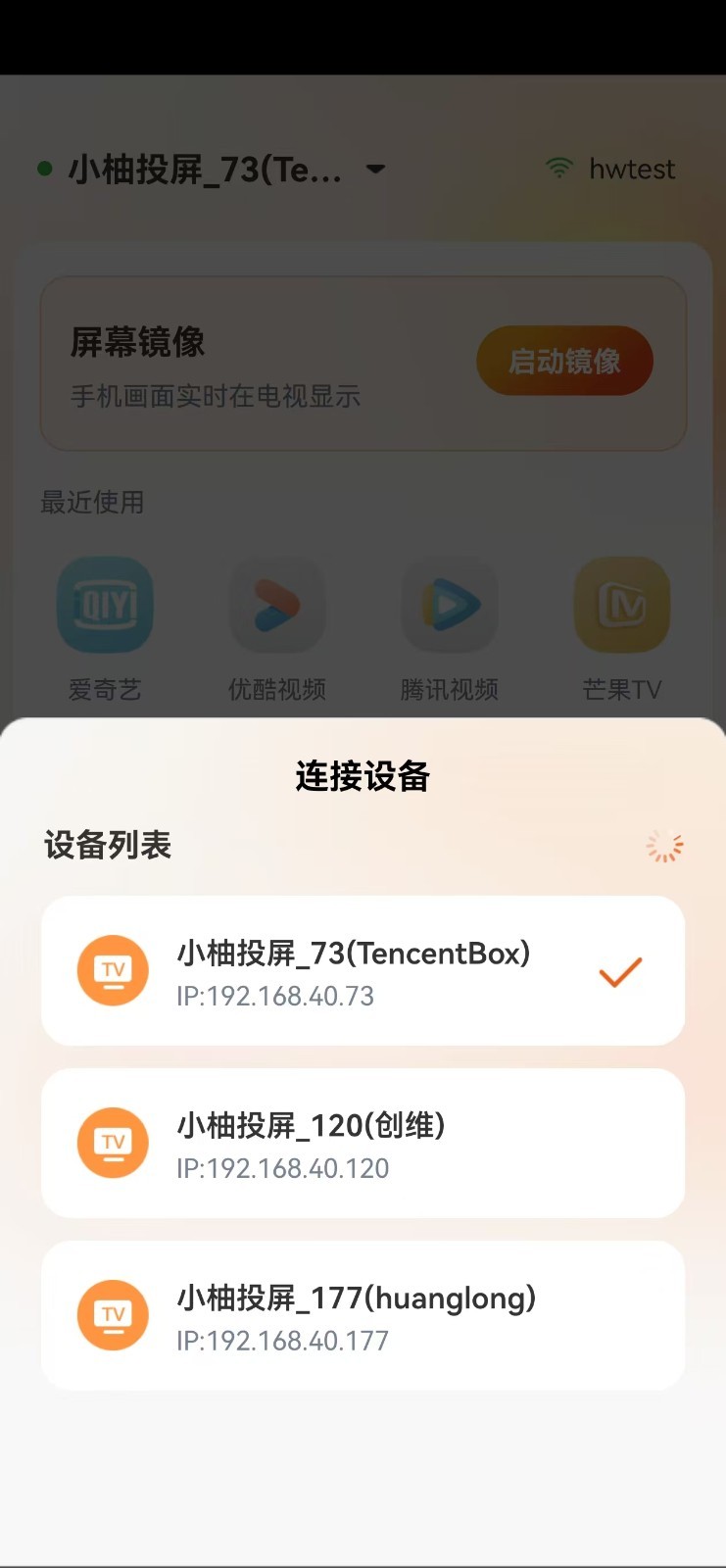
Task: Tap the hwtest WiFi status icon
Action: click(559, 167)
